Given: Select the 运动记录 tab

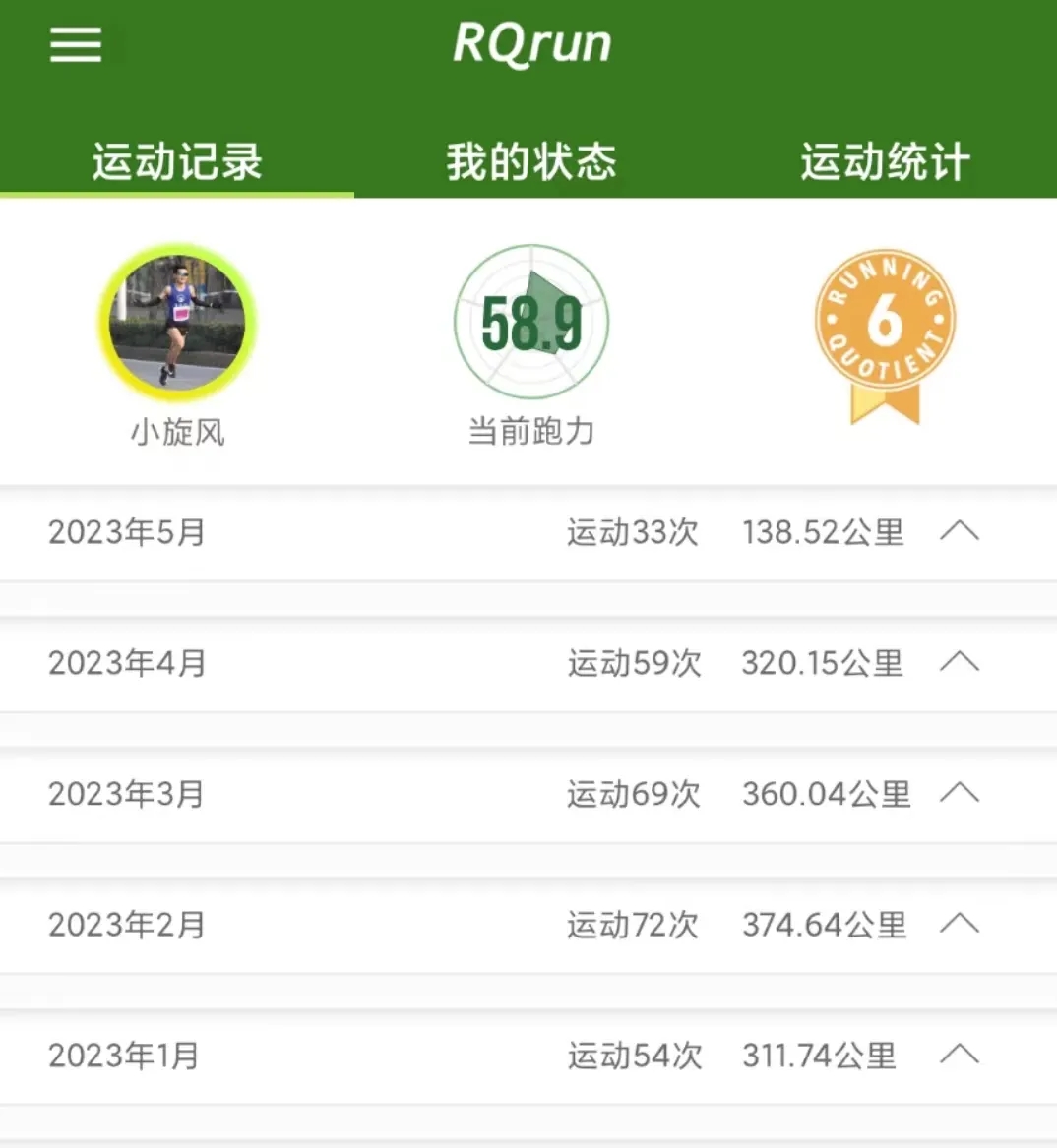Looking at the screenshot, I should click(x=177, y=162).
